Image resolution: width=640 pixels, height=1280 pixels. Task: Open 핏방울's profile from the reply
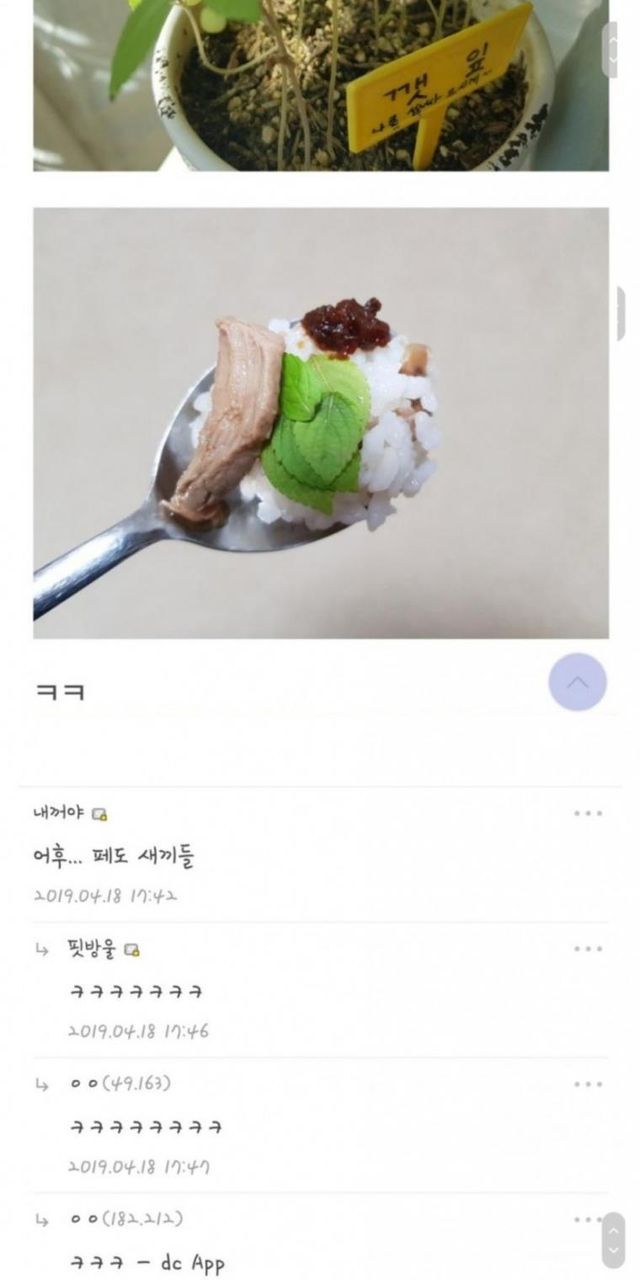tap(92, 949)
